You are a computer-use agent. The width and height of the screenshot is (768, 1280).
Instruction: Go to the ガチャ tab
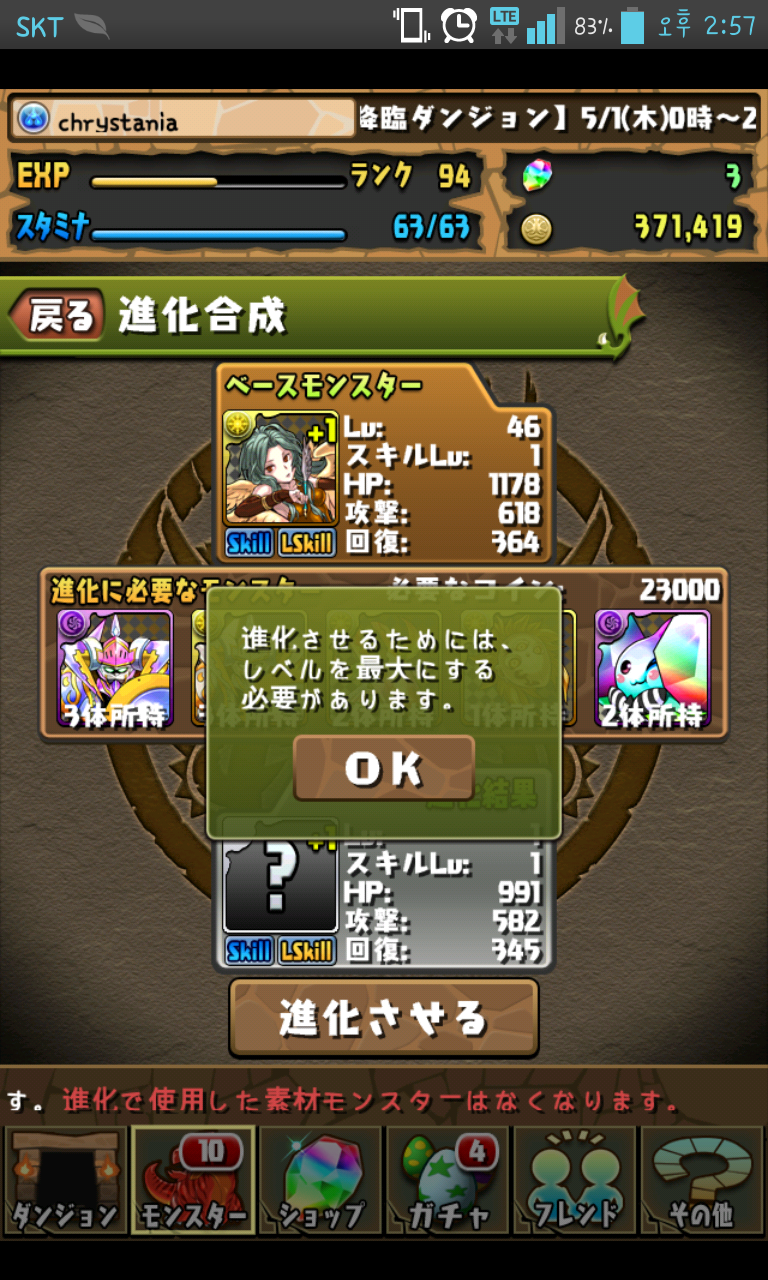click(x=448, y=1180)
